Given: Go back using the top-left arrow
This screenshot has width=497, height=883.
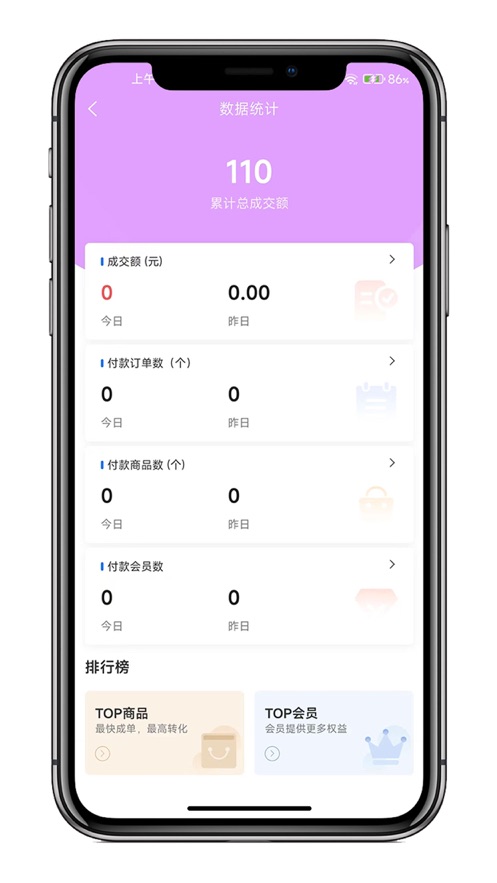Looking at the screenshot, I should 93,109.
